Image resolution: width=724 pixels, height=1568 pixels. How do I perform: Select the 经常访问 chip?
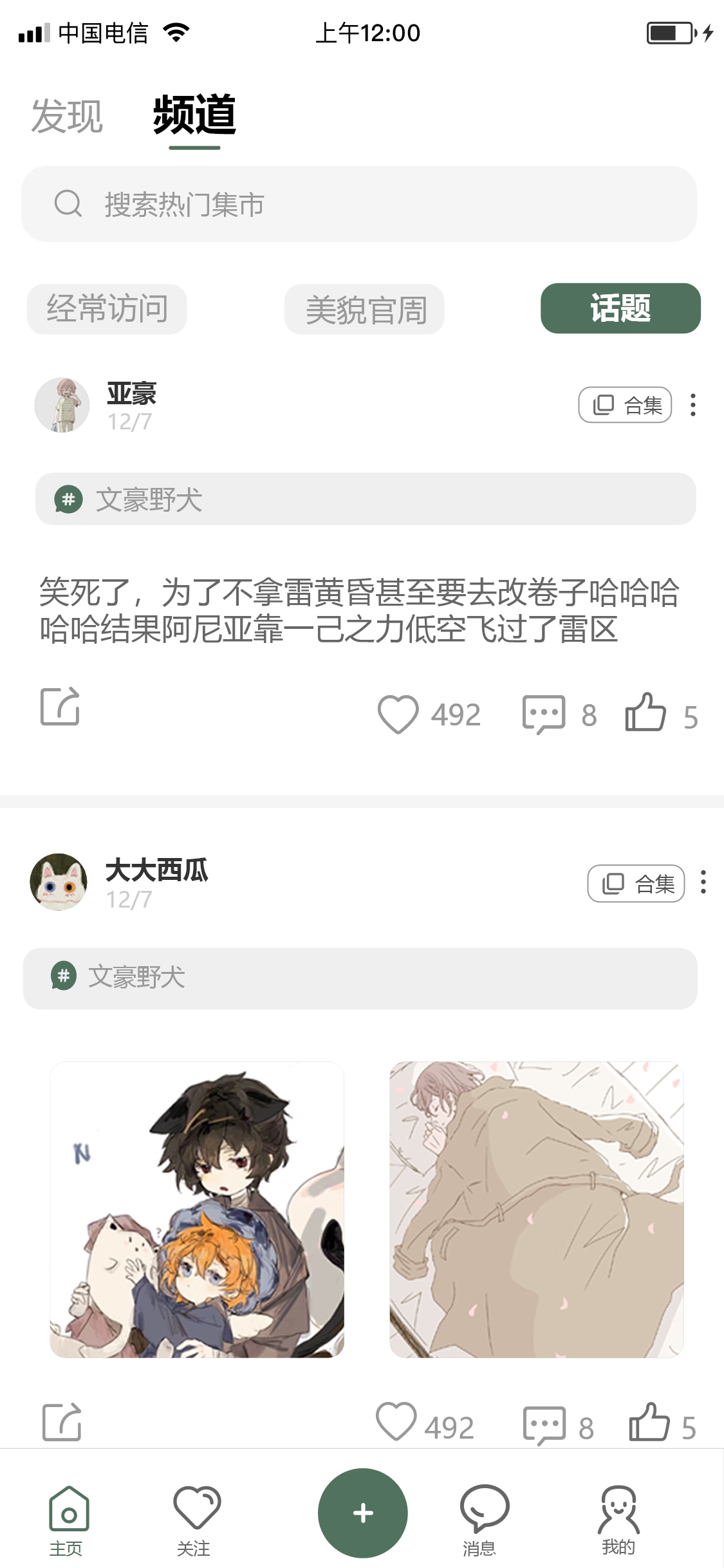pos(107,309)
